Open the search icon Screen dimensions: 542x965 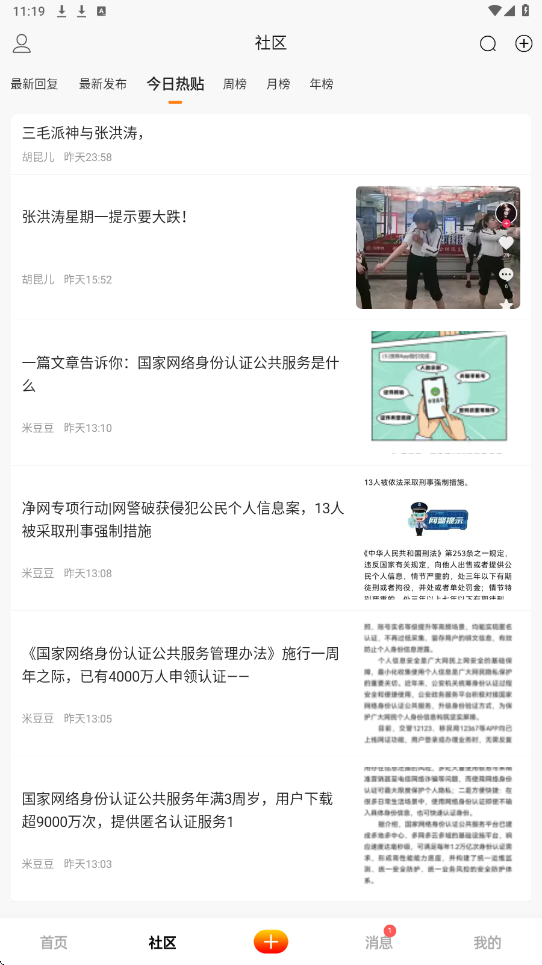488,44
